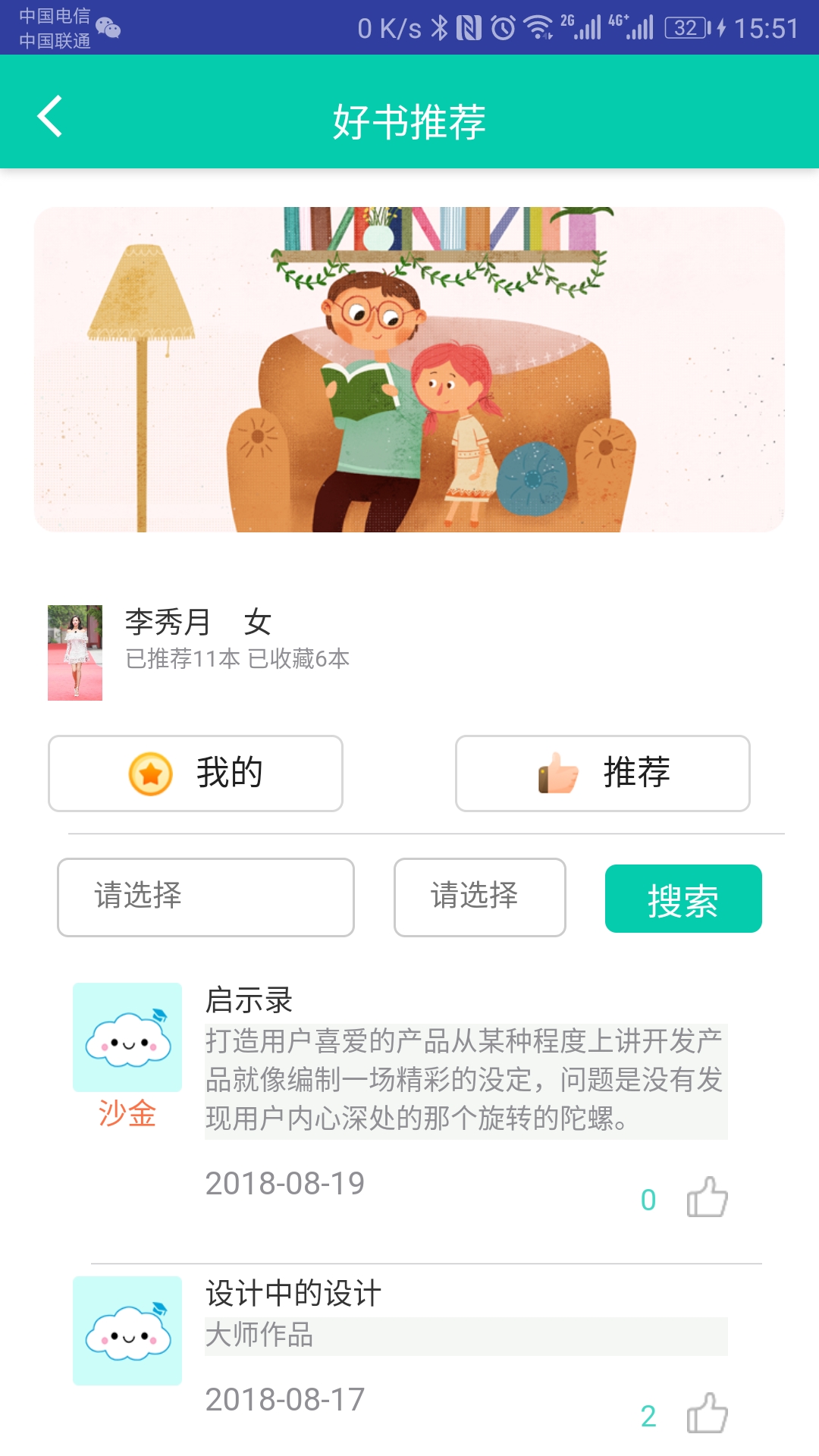Open the first 请选择 dropdown
Screen dimensions: 819x1456
tap(205, 897)
